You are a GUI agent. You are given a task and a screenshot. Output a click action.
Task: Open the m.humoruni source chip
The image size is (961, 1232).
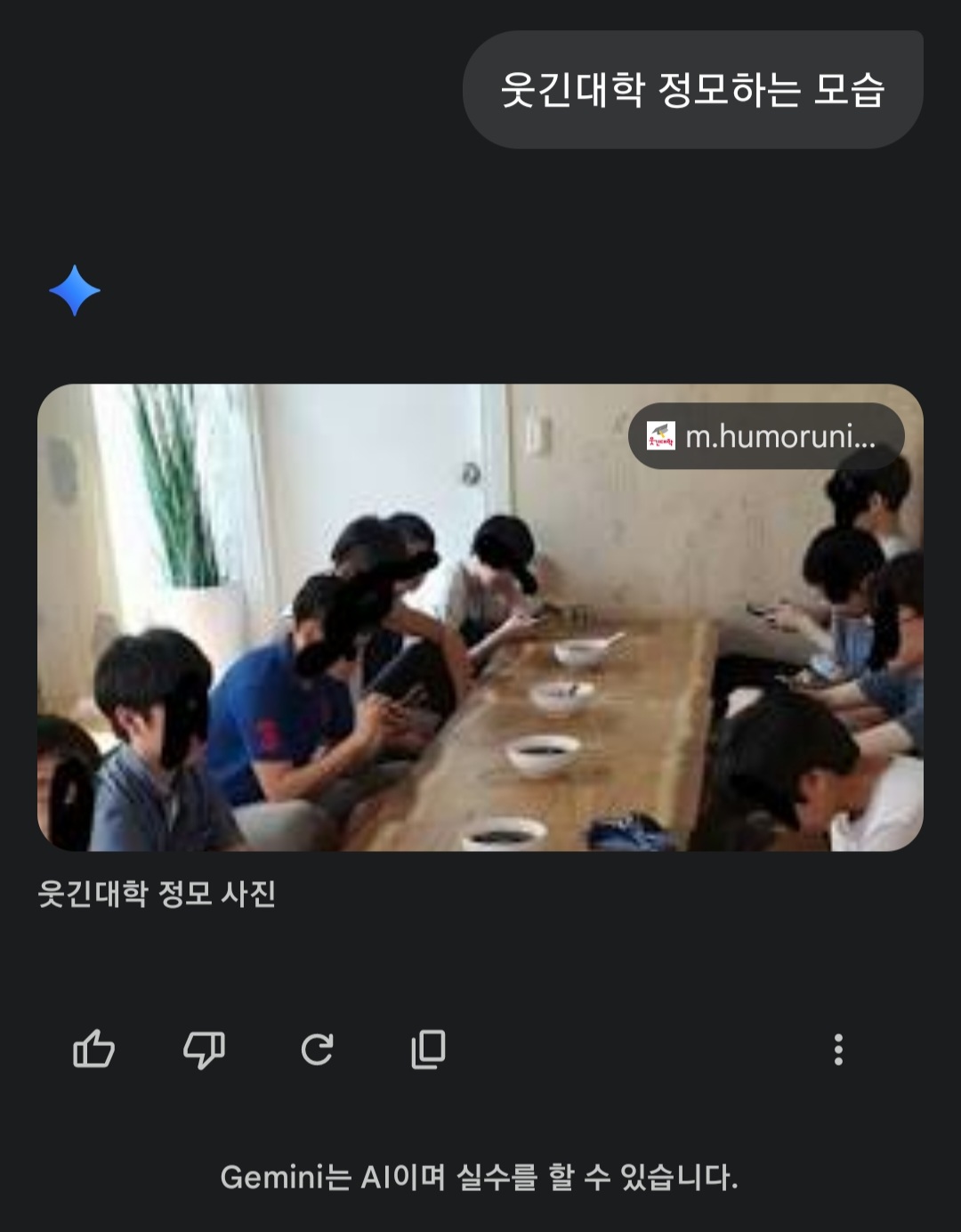pyautogui.click(x=766, y=436)
